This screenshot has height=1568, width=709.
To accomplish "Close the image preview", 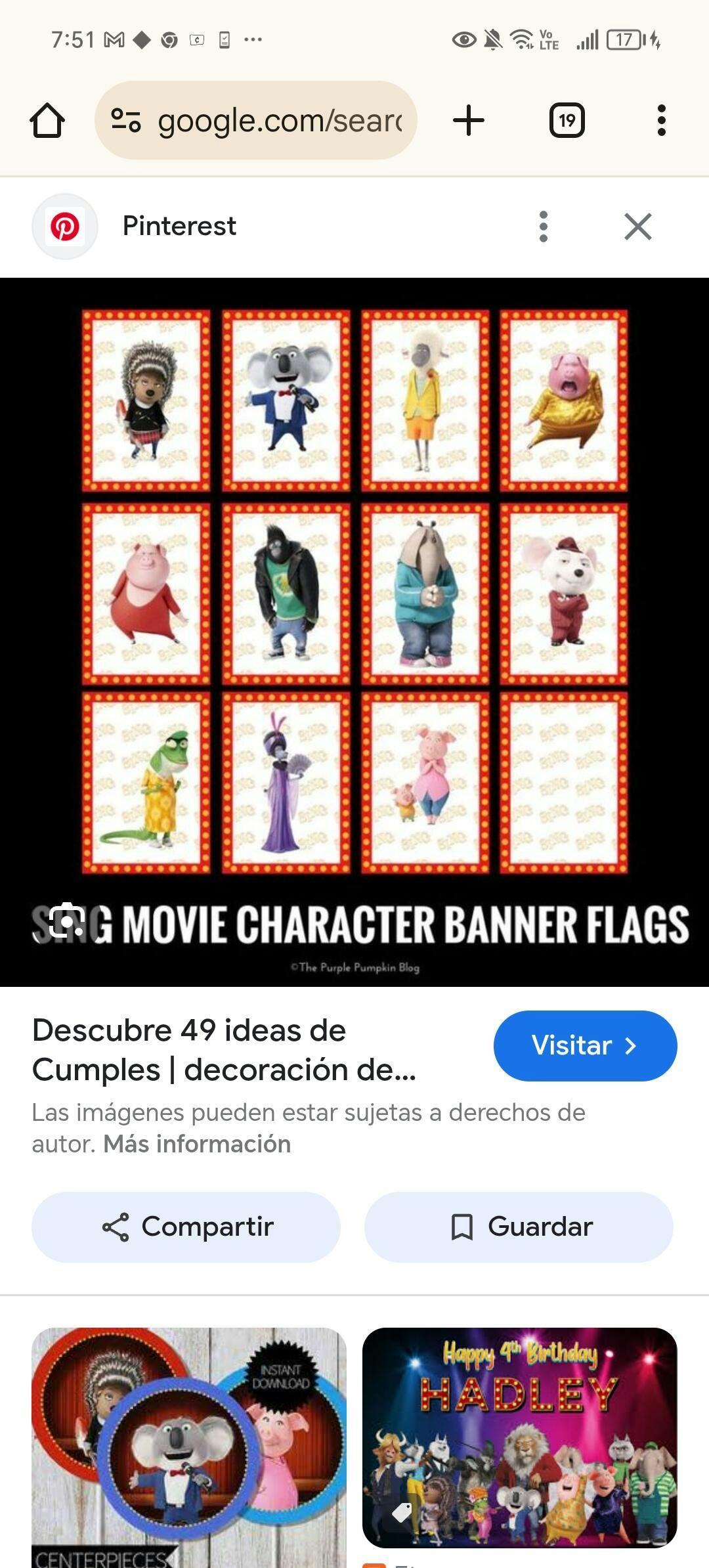I will point(637,227).
